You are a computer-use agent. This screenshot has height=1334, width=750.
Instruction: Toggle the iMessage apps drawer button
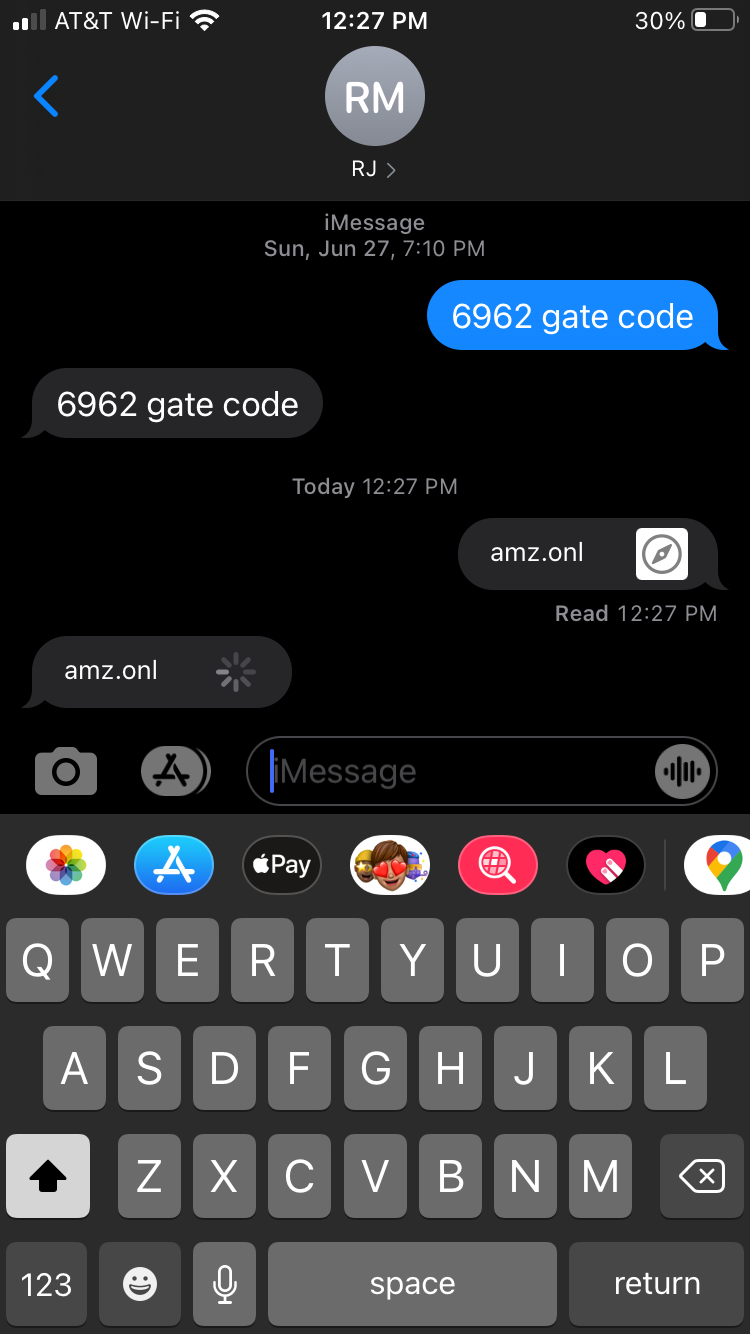click(174, 771)
